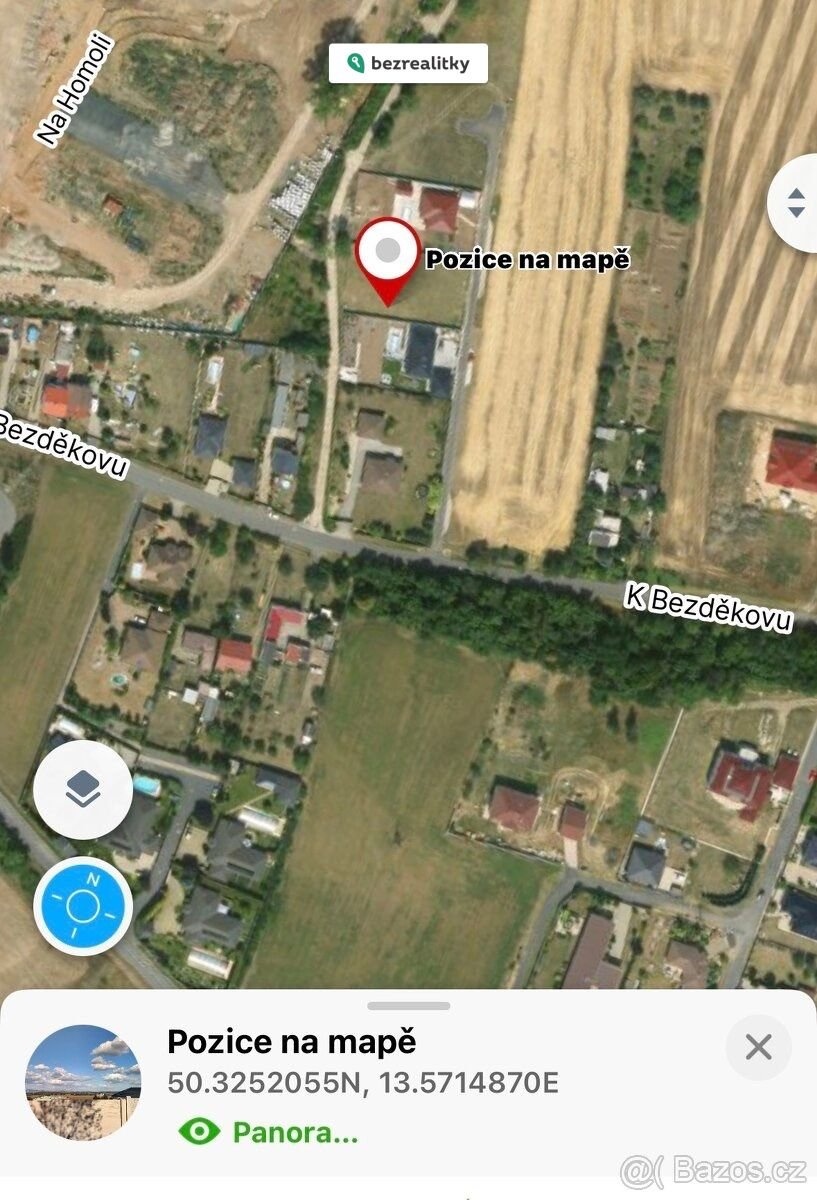Open the Panorama street view link
The image size is (817, 1200).
click(x=268, y=1132)
